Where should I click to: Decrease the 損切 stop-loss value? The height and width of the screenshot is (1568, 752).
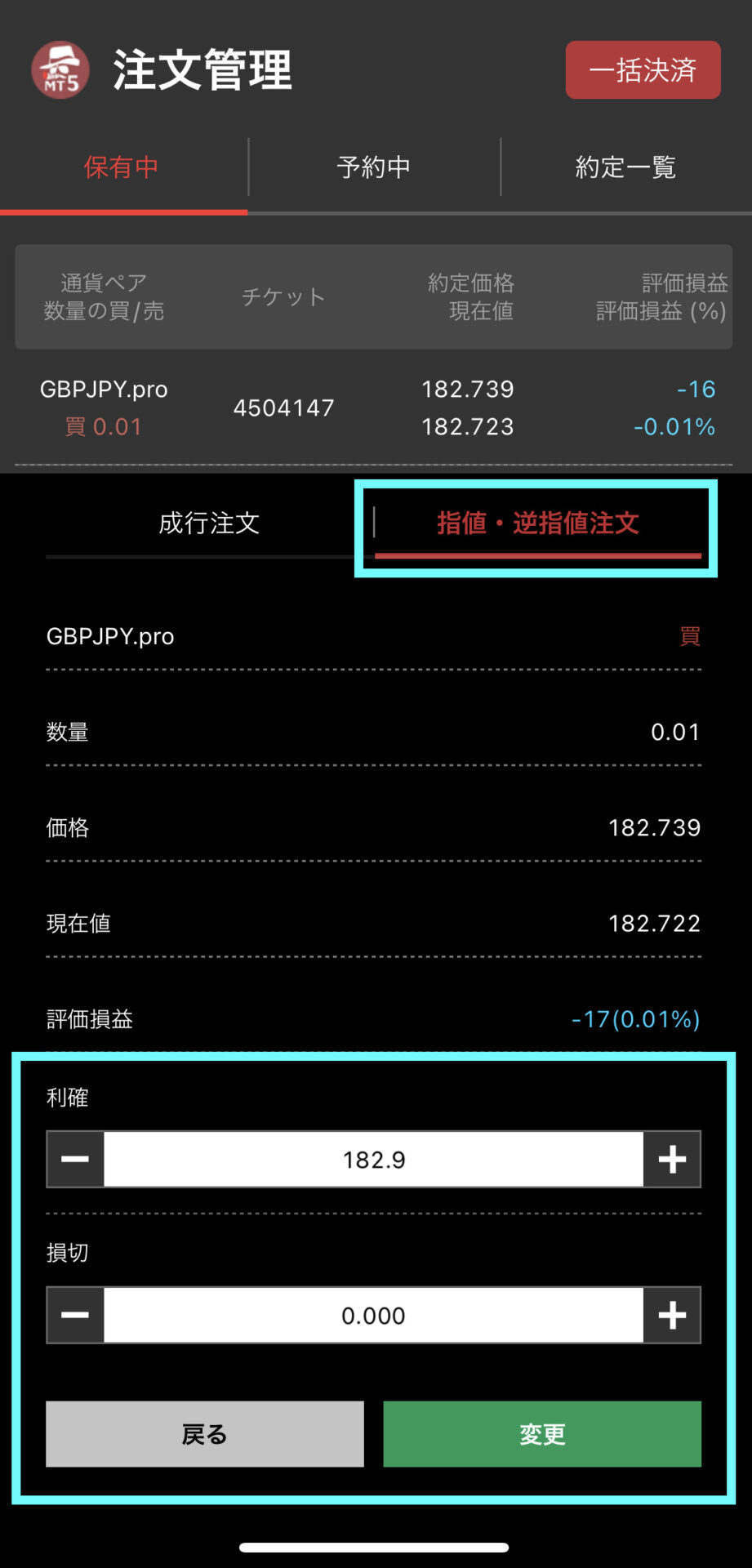(75, 1315)
